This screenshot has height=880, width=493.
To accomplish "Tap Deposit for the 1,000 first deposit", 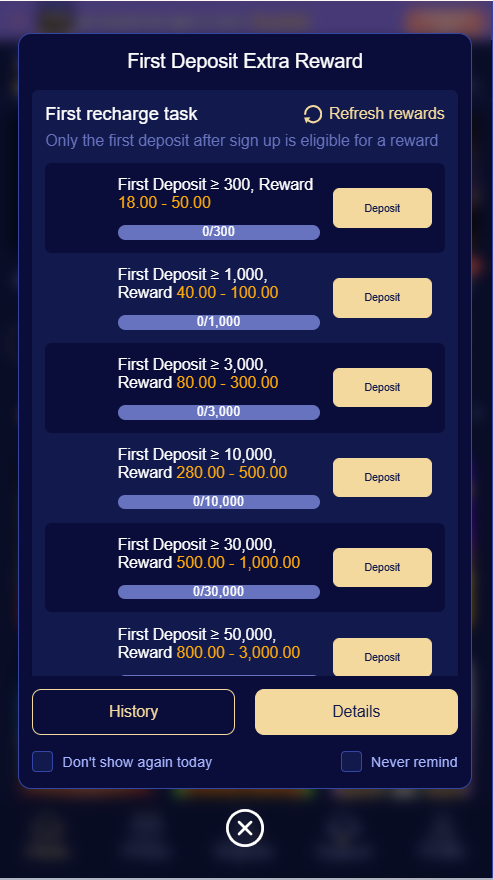I will point(382,298).
